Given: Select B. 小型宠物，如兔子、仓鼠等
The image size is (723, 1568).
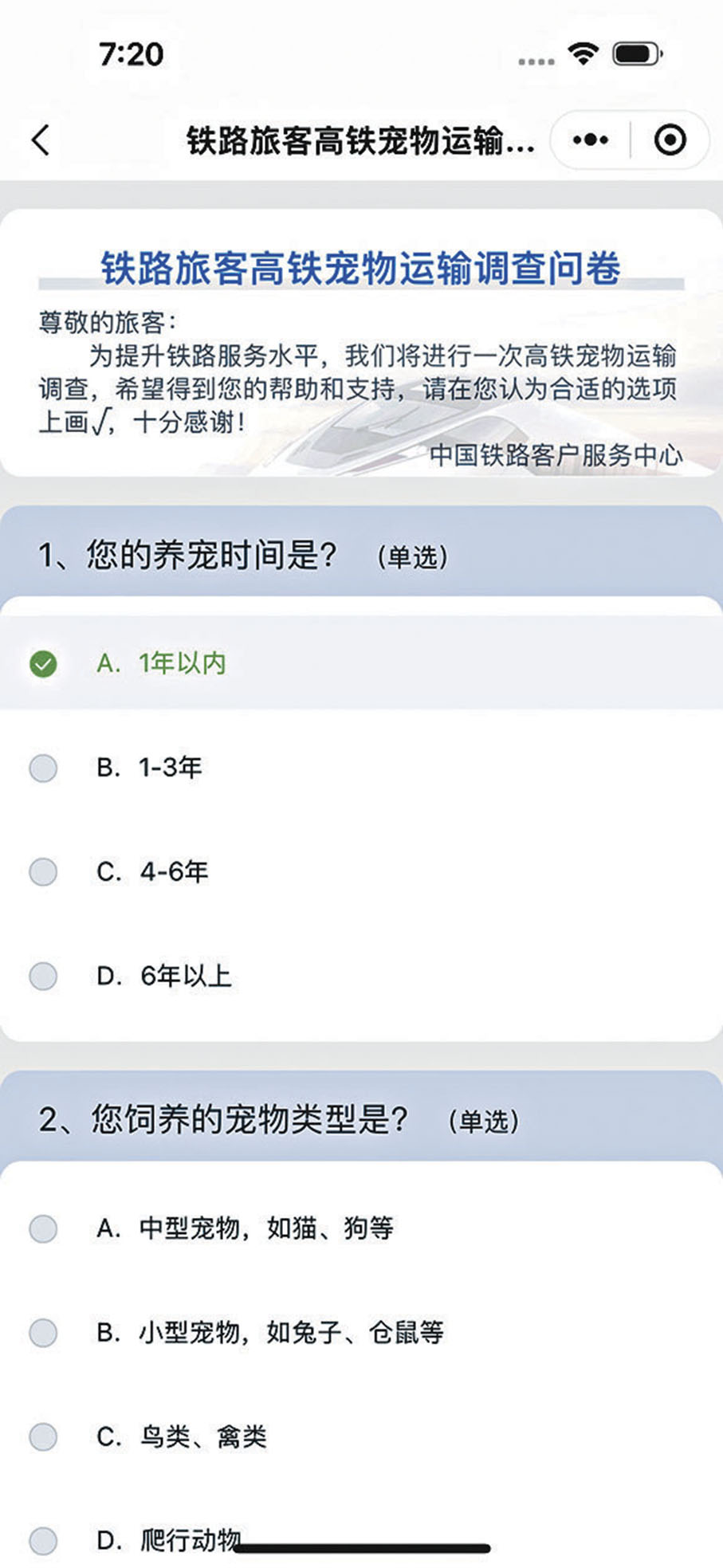Looking at the screenshot, I should tap(361, 1332).
